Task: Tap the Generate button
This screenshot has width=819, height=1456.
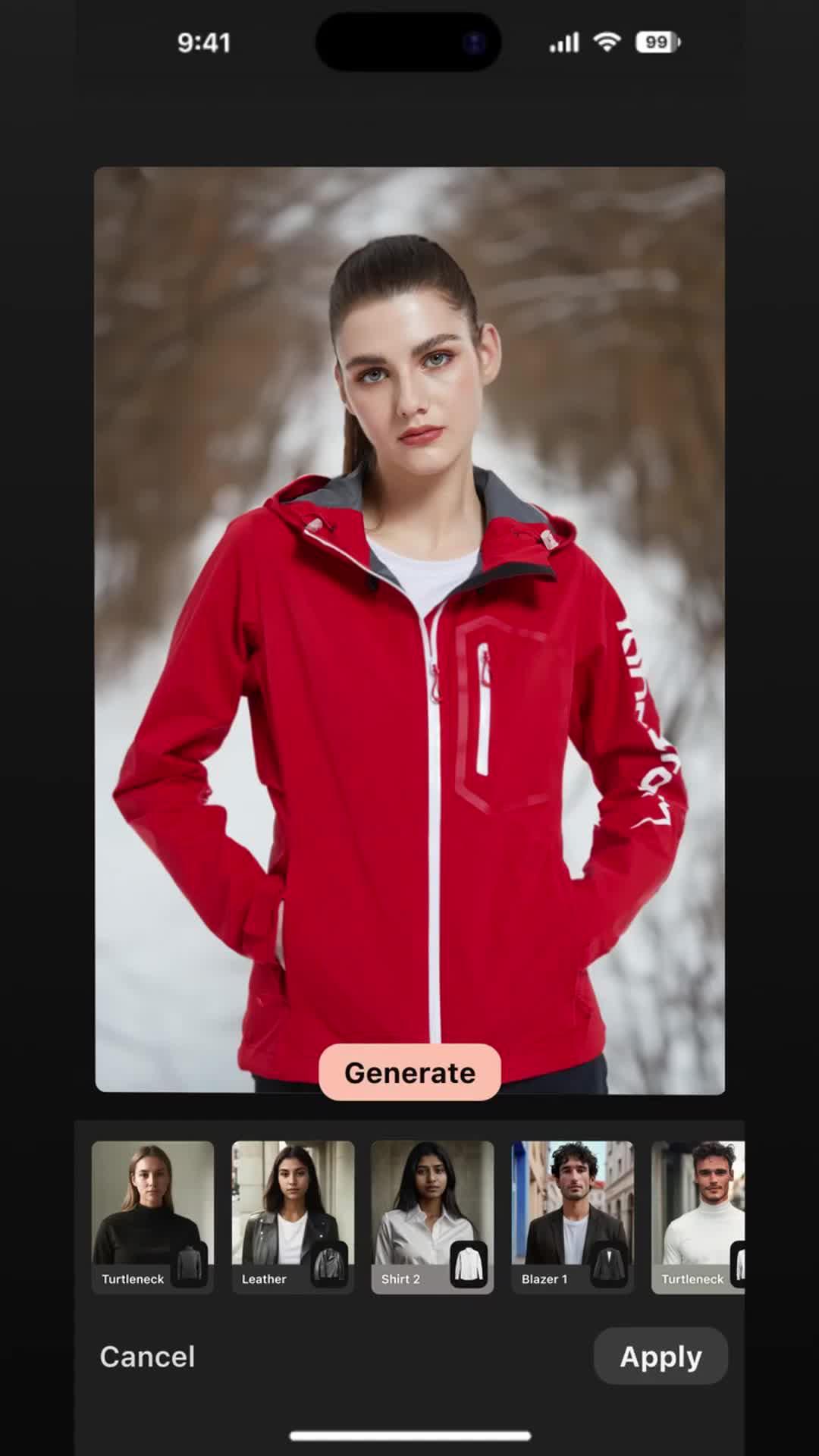Action: point(409,1072)
